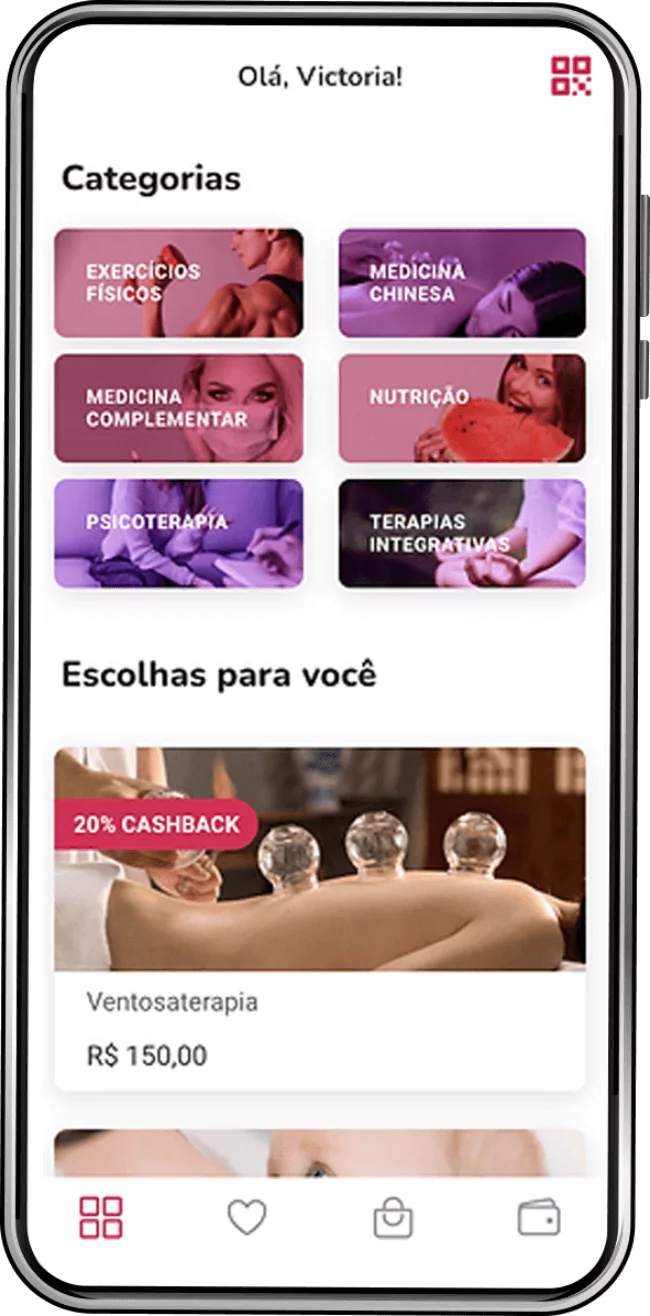Go to the favorites heart tab
Viewport: 650px width, 1316px height.
pos(247,1217)
